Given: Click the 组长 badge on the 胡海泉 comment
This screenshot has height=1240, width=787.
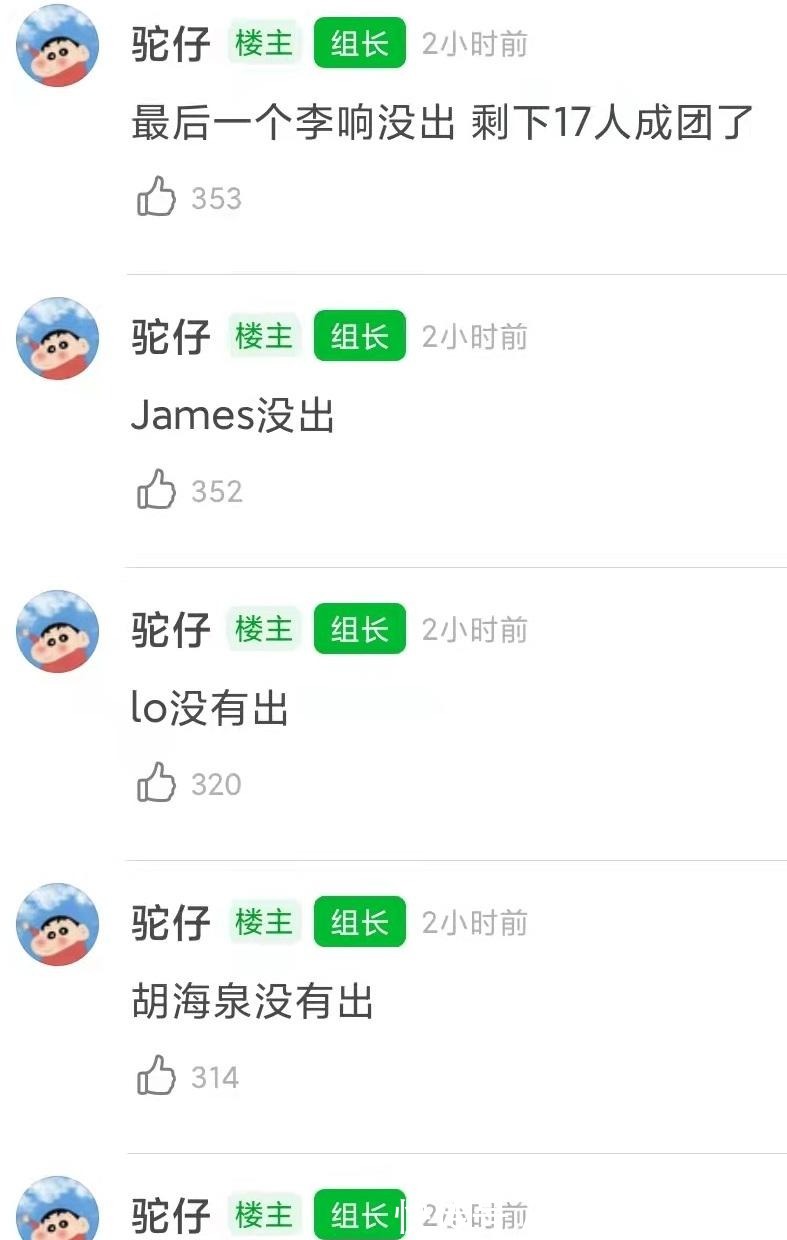Looking at the screenshot, I should coord(359,923).
